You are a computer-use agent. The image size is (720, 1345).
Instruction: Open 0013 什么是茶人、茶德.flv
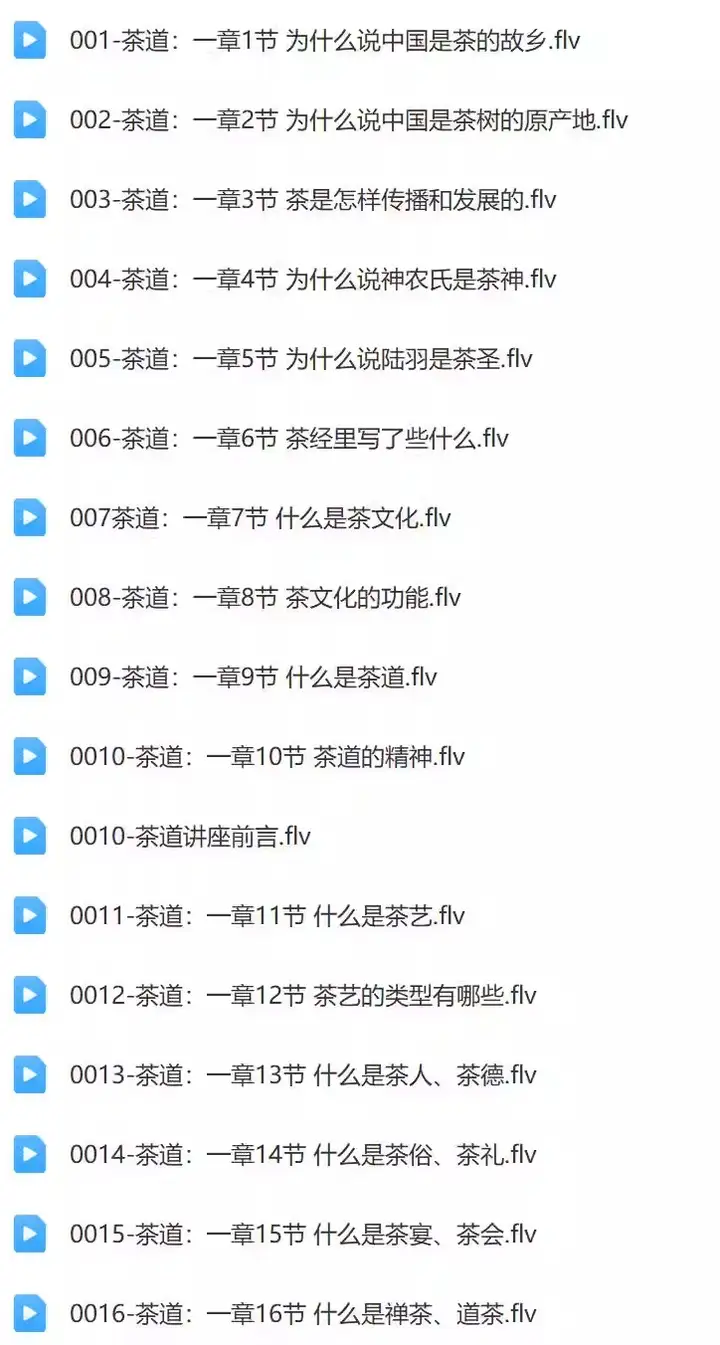[302, 1075]
